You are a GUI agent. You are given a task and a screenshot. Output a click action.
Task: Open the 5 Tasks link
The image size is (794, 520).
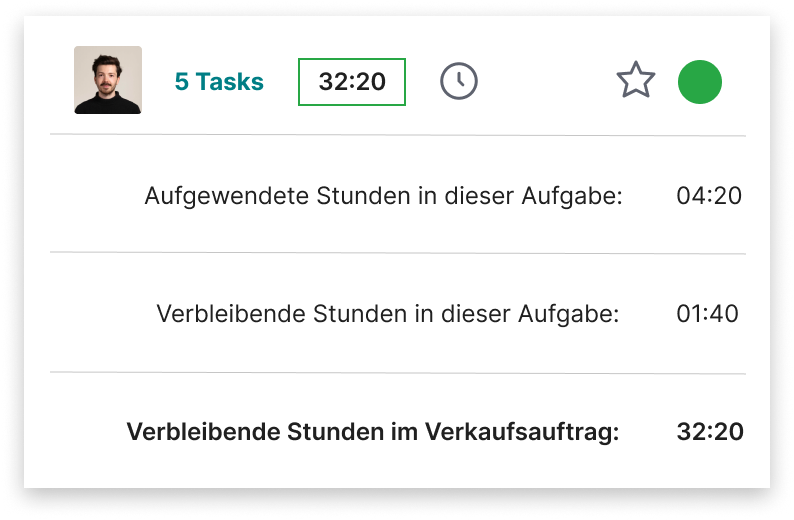click(x=219, y=82)
